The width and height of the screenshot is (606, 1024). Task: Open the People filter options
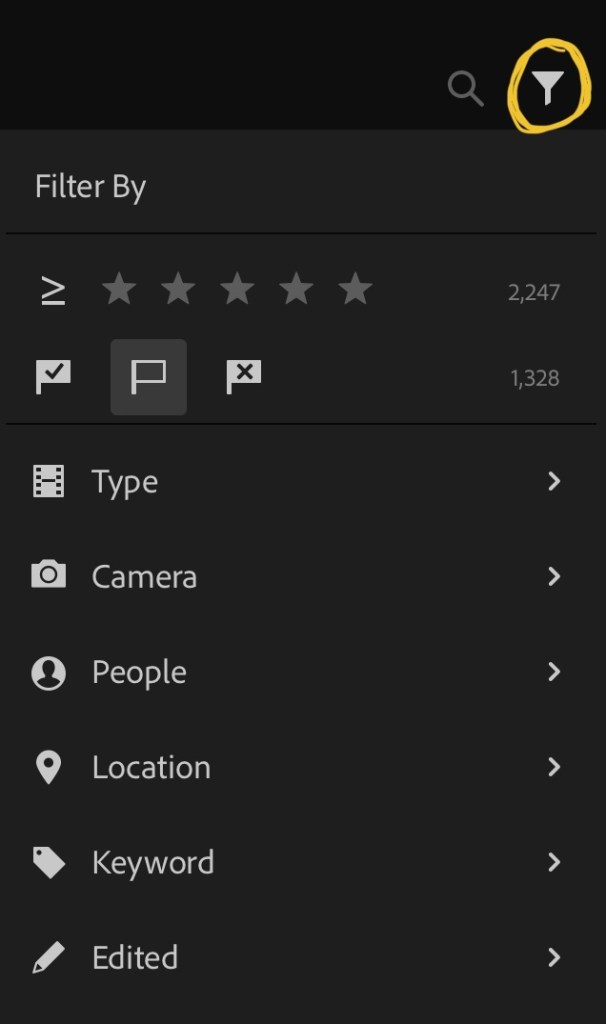300,672
